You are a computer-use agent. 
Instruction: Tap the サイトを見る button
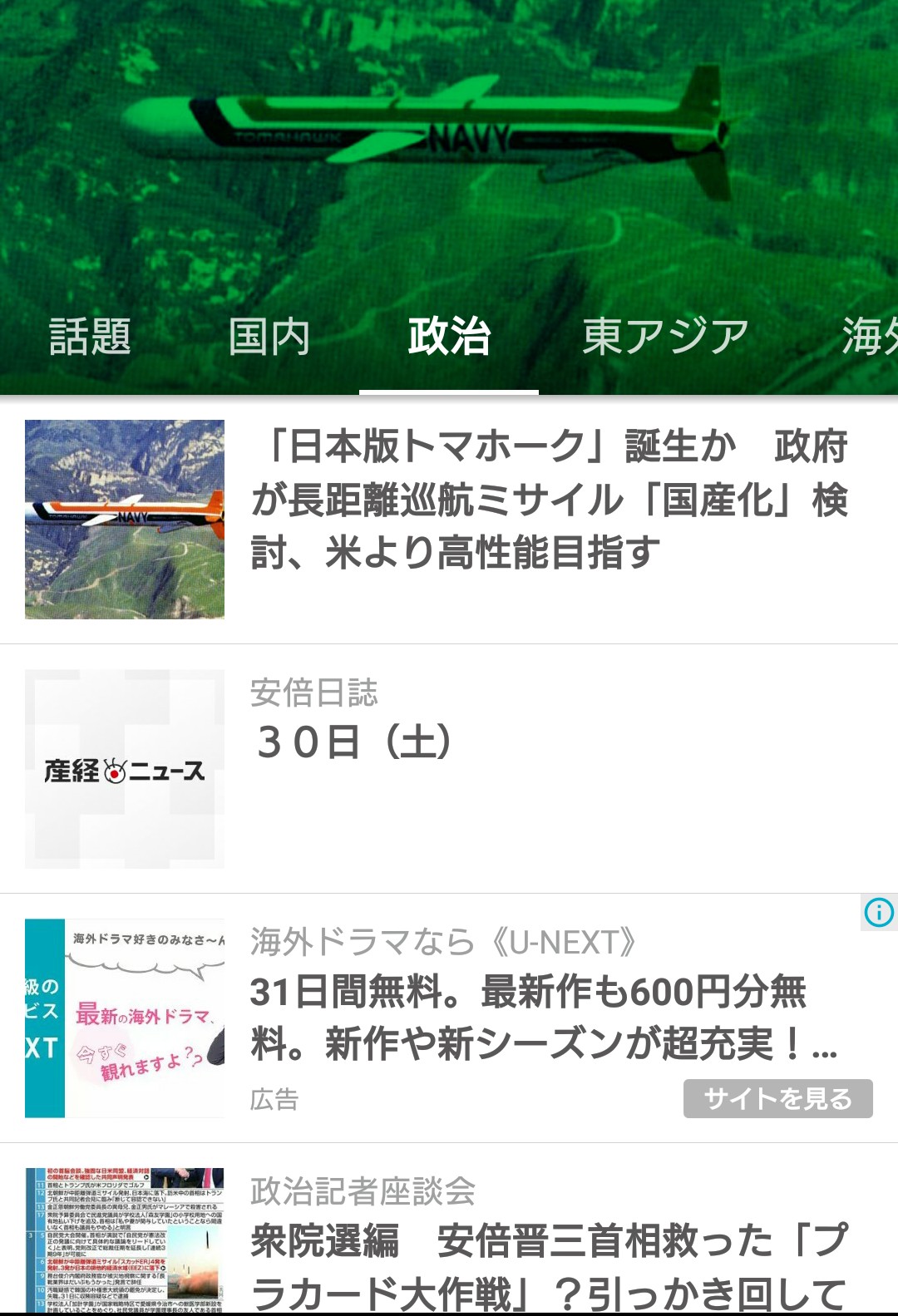point(777,1098)
